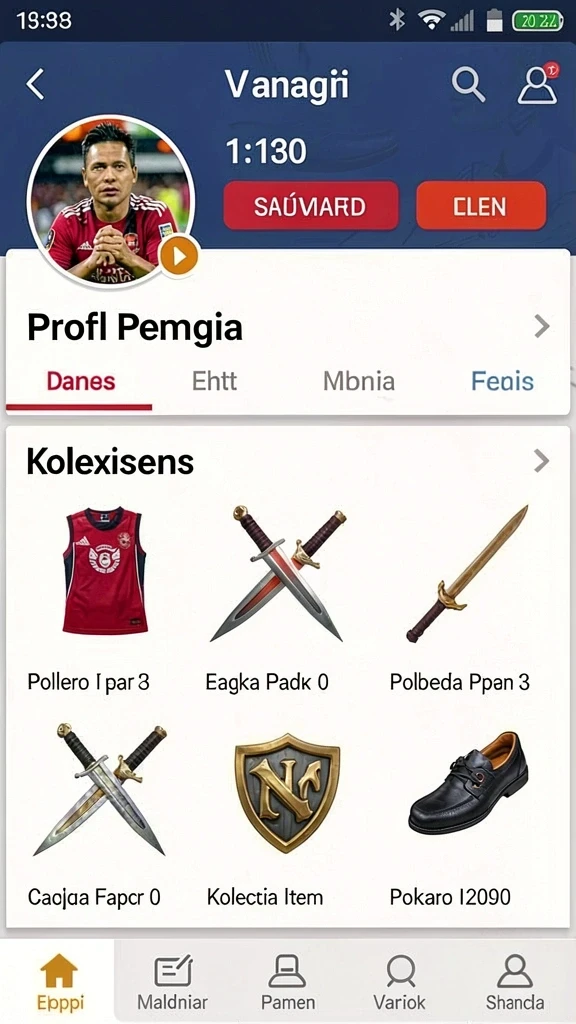Open the Shancla bottom tab
This screenshot has width=576, height=1024.
point(515,982)
